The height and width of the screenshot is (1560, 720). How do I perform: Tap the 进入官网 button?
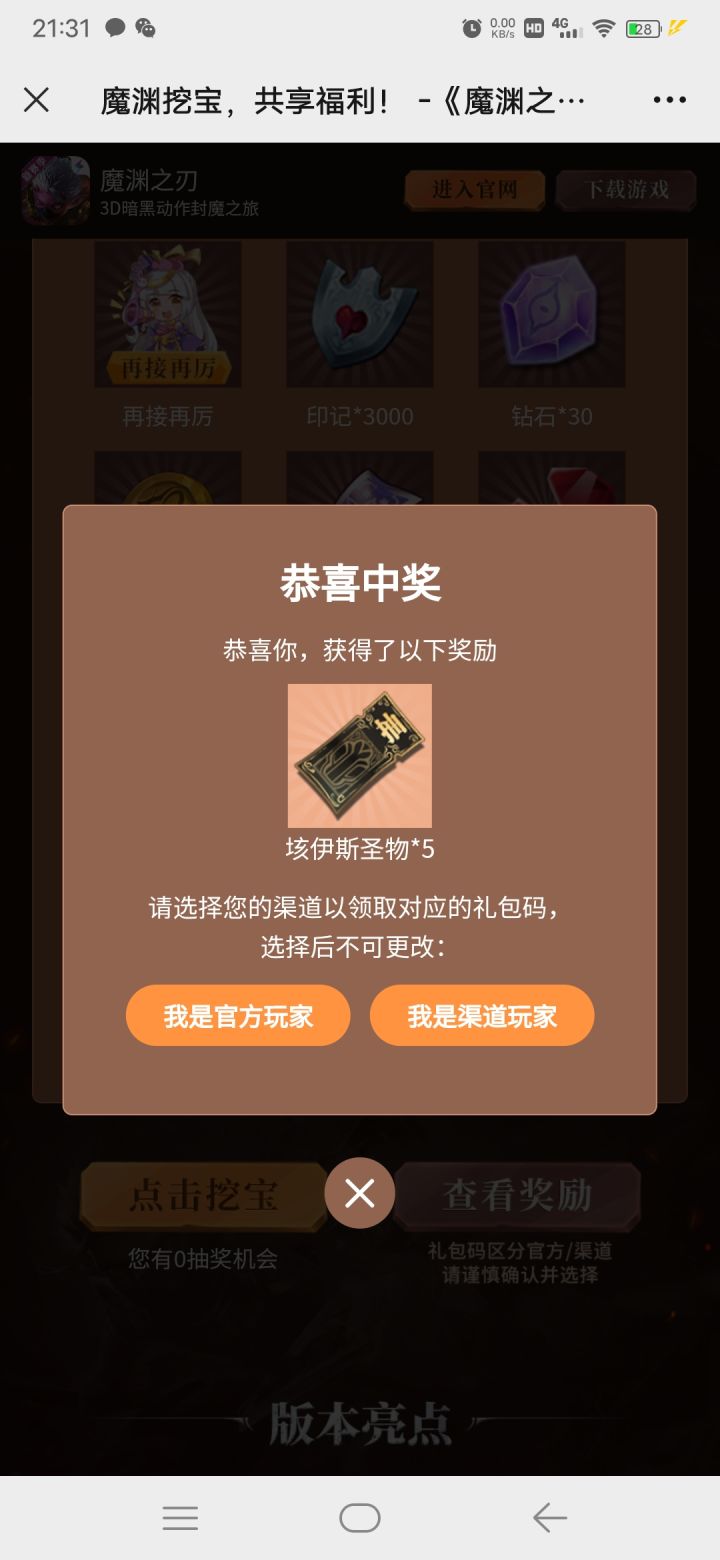[474, 189]
